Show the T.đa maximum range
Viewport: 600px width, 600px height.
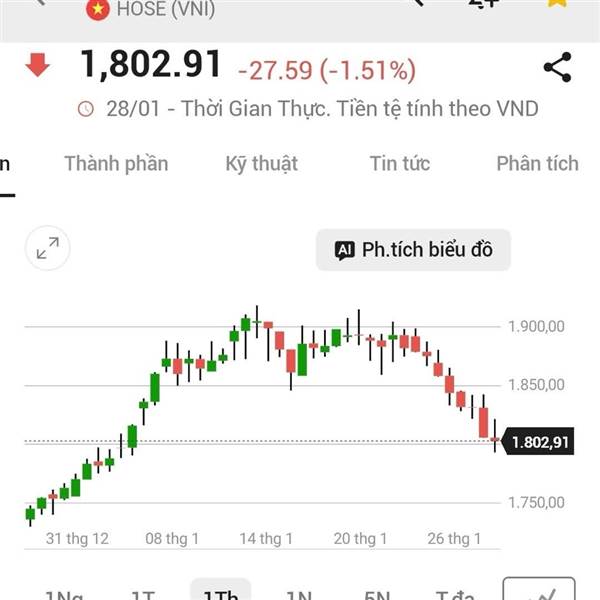[455, 595]
